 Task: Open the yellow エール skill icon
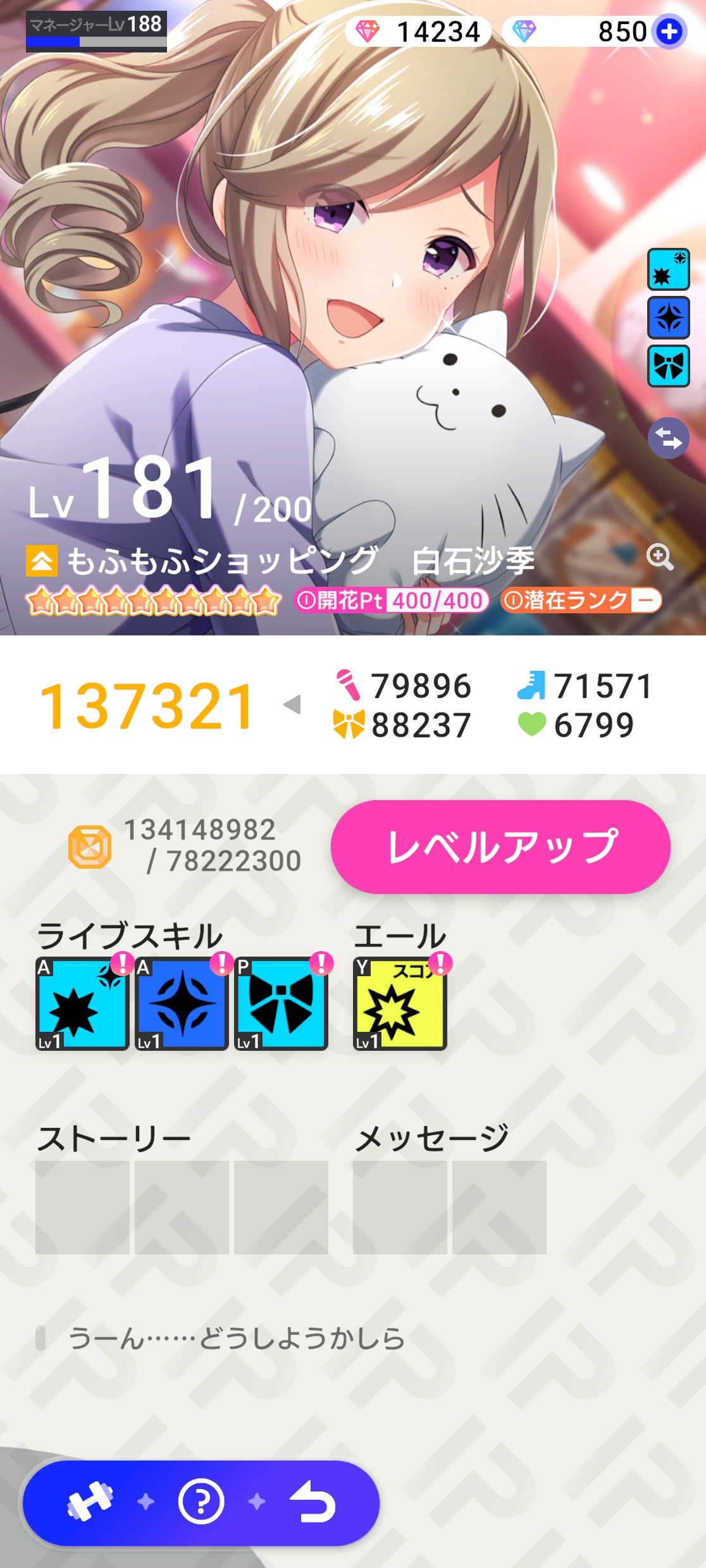[400, 1003]
